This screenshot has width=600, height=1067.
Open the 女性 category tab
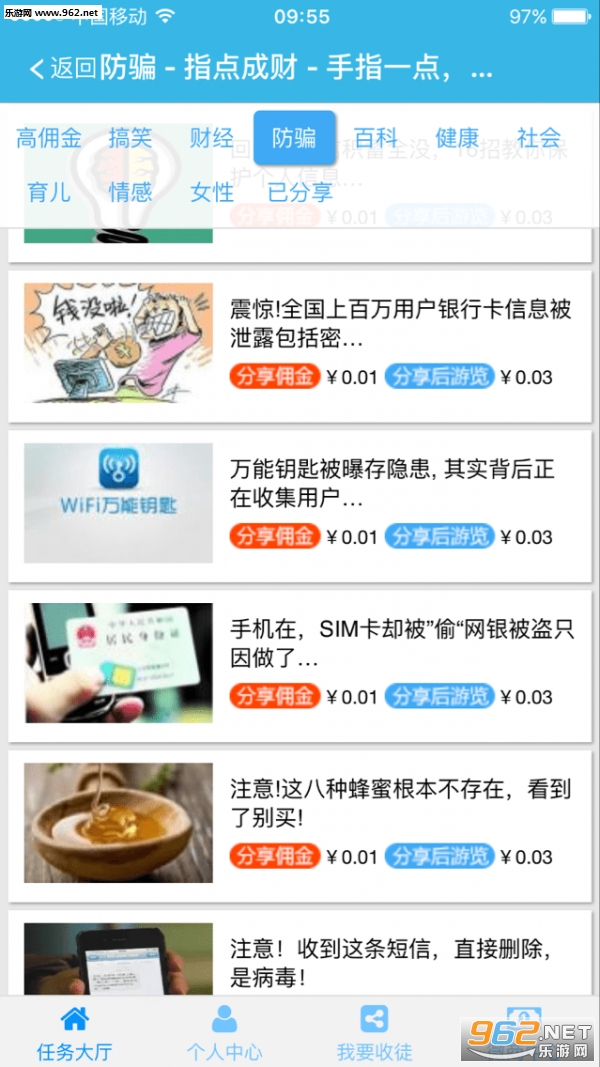tap(212, 191)
